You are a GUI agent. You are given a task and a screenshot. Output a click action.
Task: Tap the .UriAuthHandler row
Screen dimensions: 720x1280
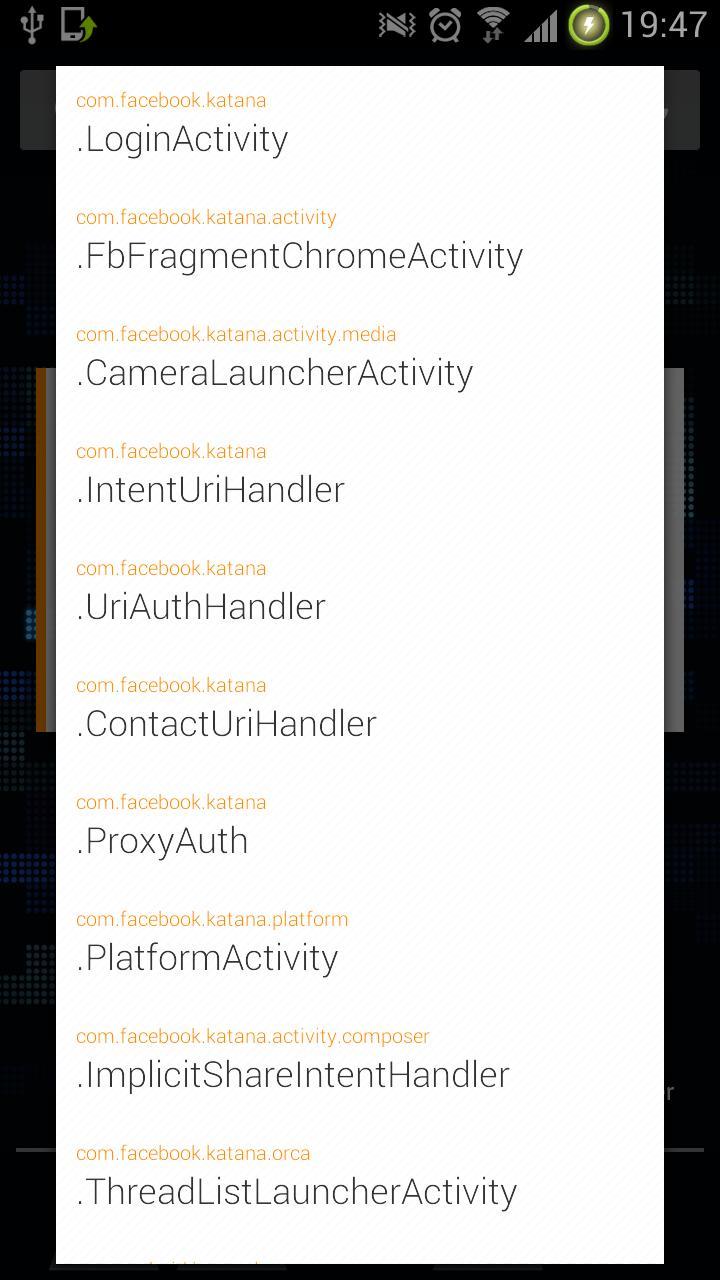(360, 593)
